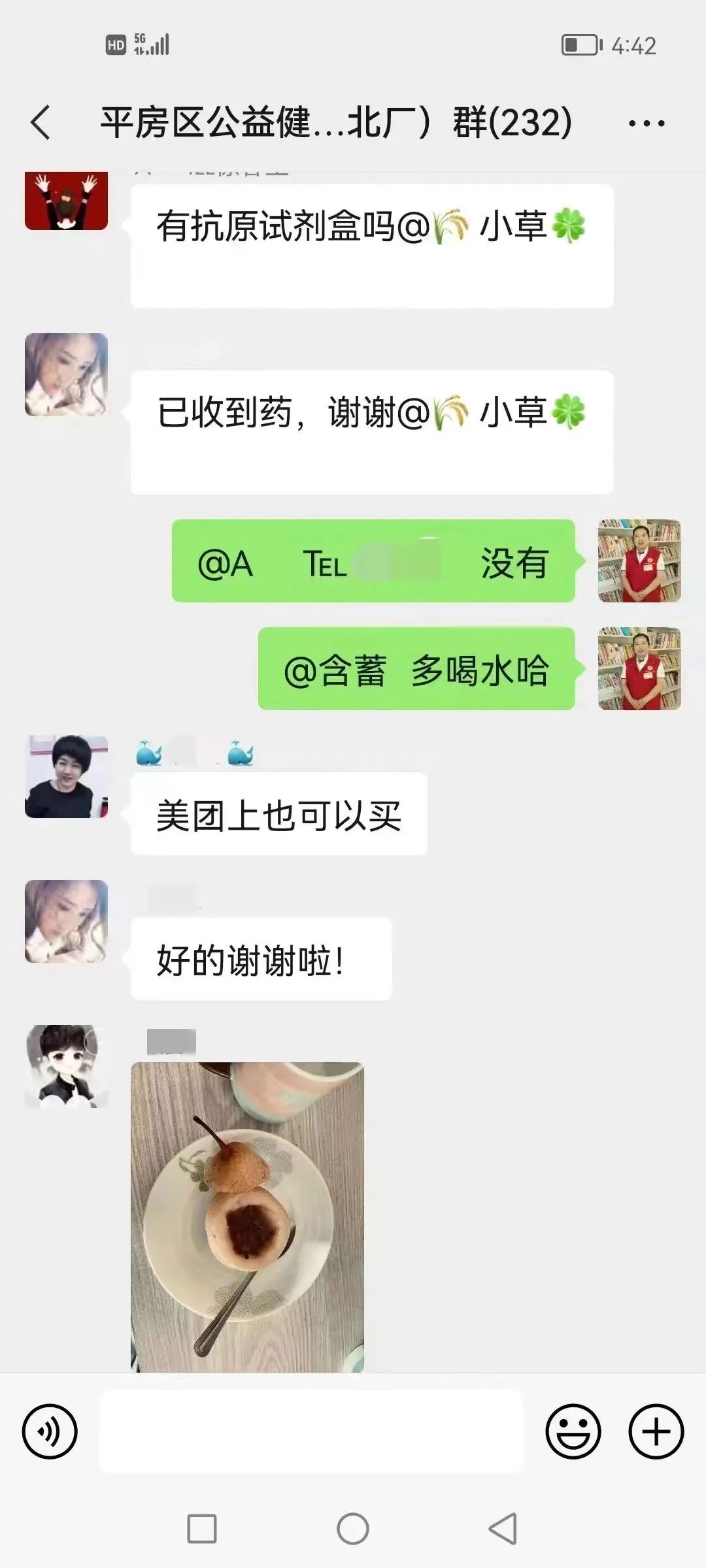Open the emoji picker

(573, 1431)
